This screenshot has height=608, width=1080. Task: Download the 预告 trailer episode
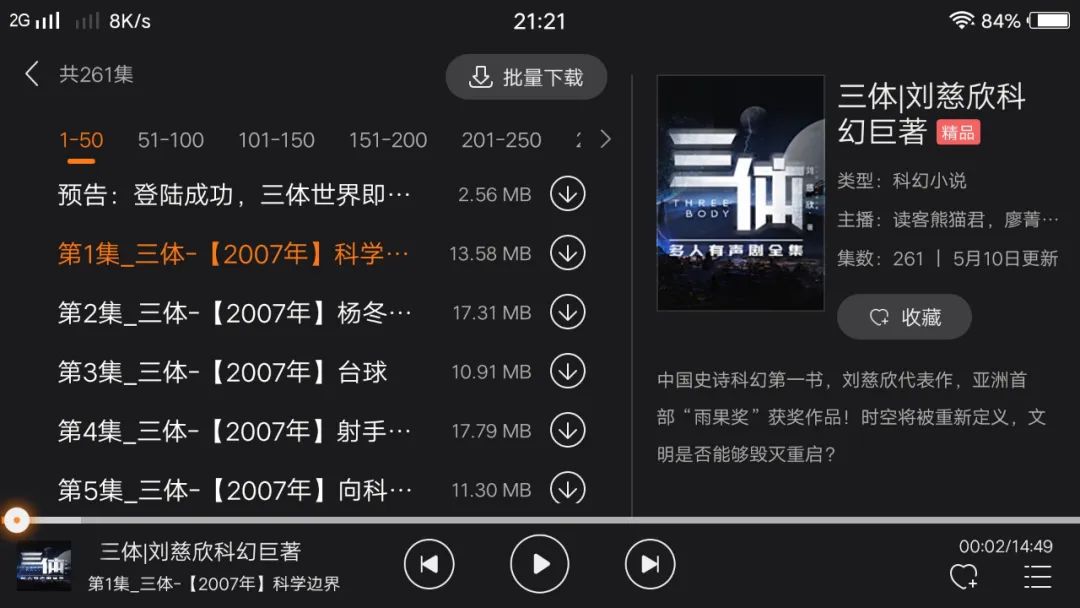(x=567, y=194)
